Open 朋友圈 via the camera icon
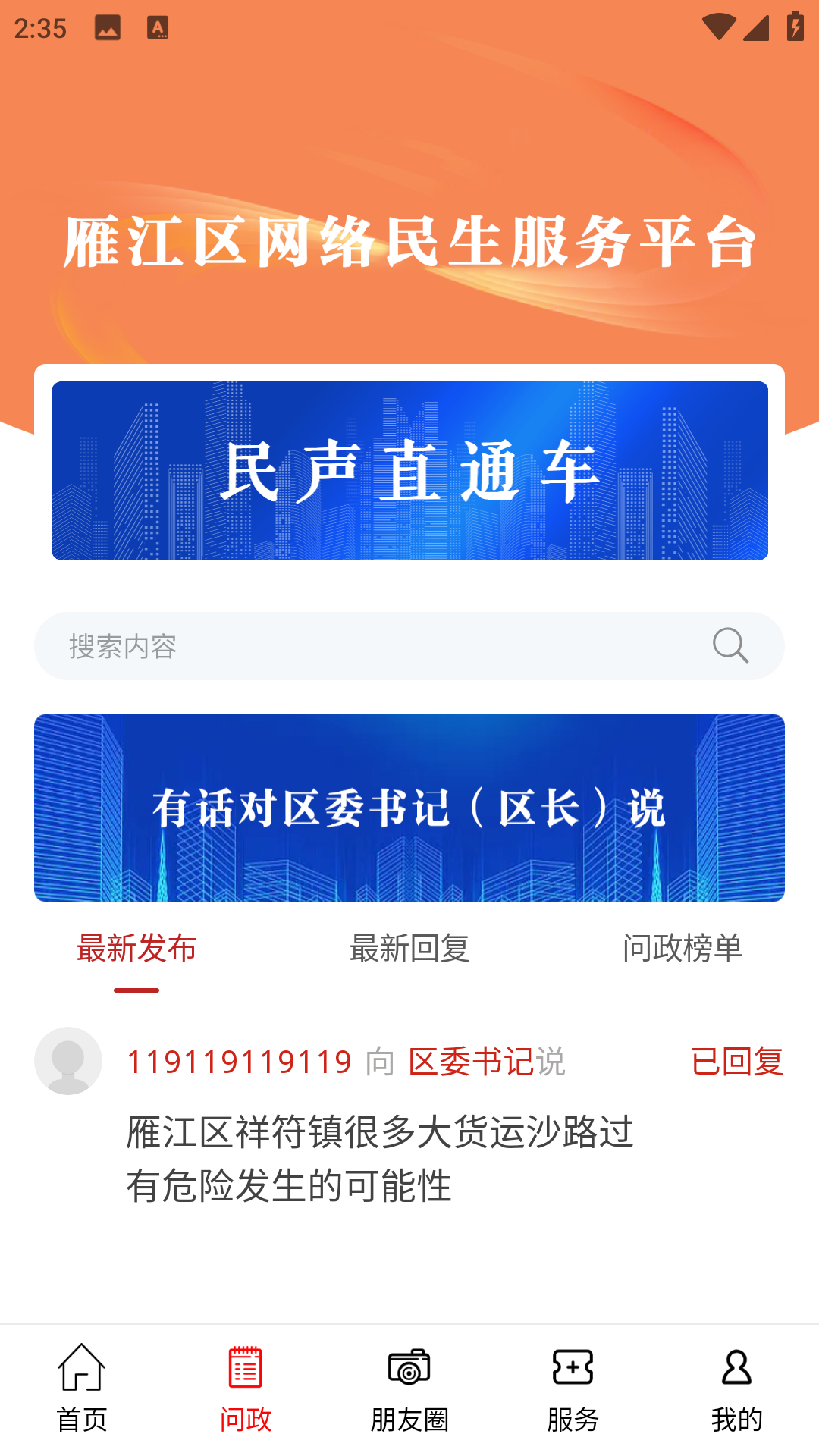The width and height of the screenshot is (819, 1456). [409, 1365]
